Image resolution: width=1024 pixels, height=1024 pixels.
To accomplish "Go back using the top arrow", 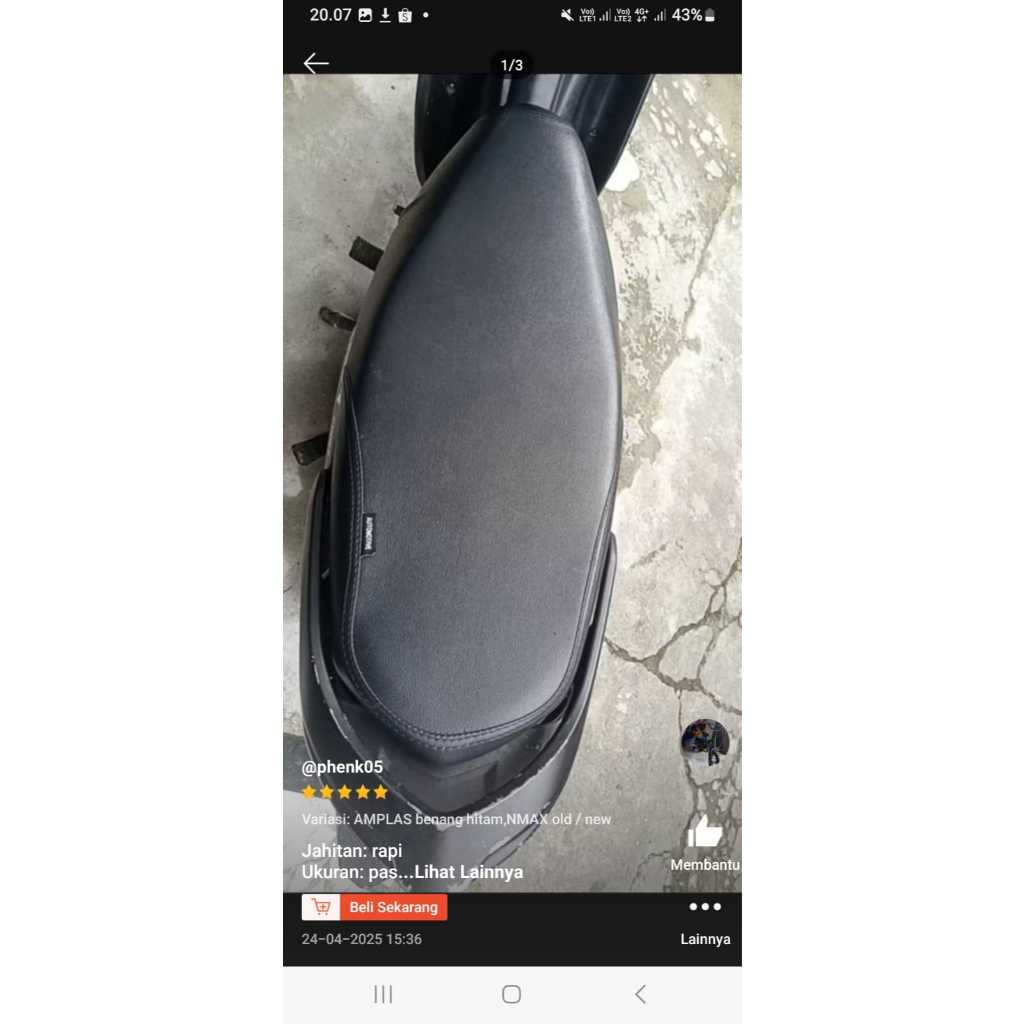I will [x=316, y=63].
